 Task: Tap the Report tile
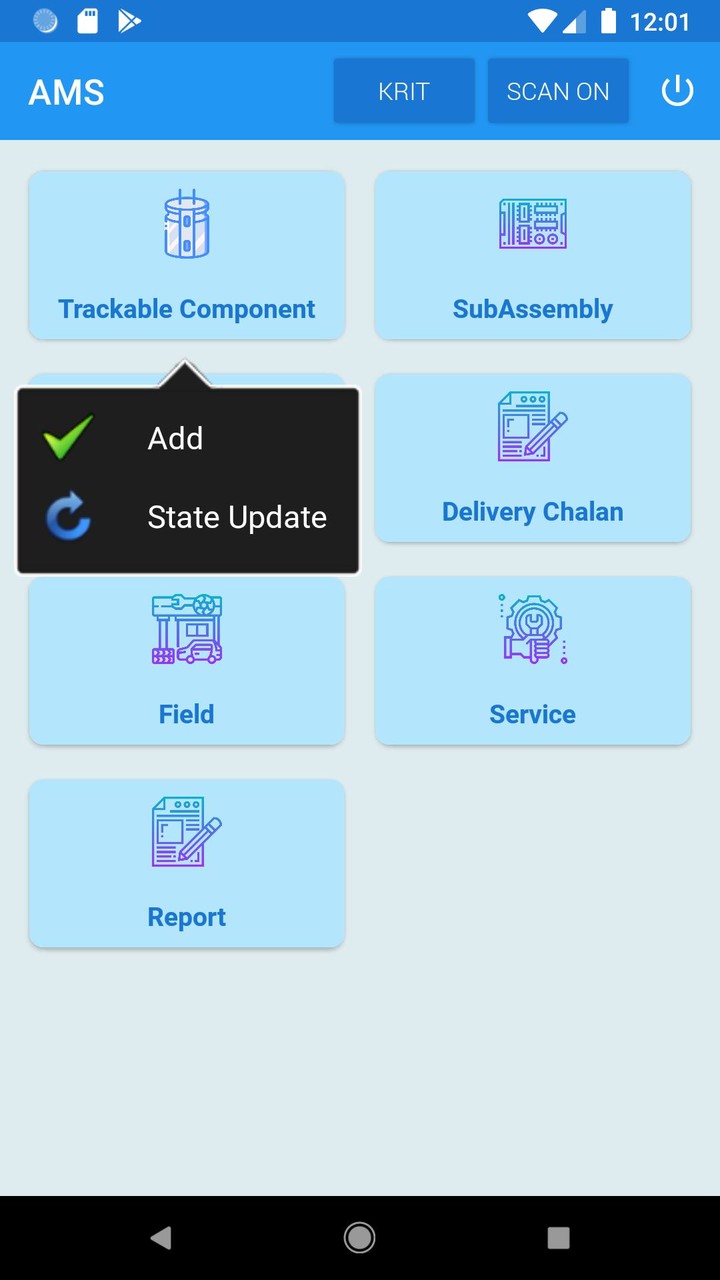187,863
